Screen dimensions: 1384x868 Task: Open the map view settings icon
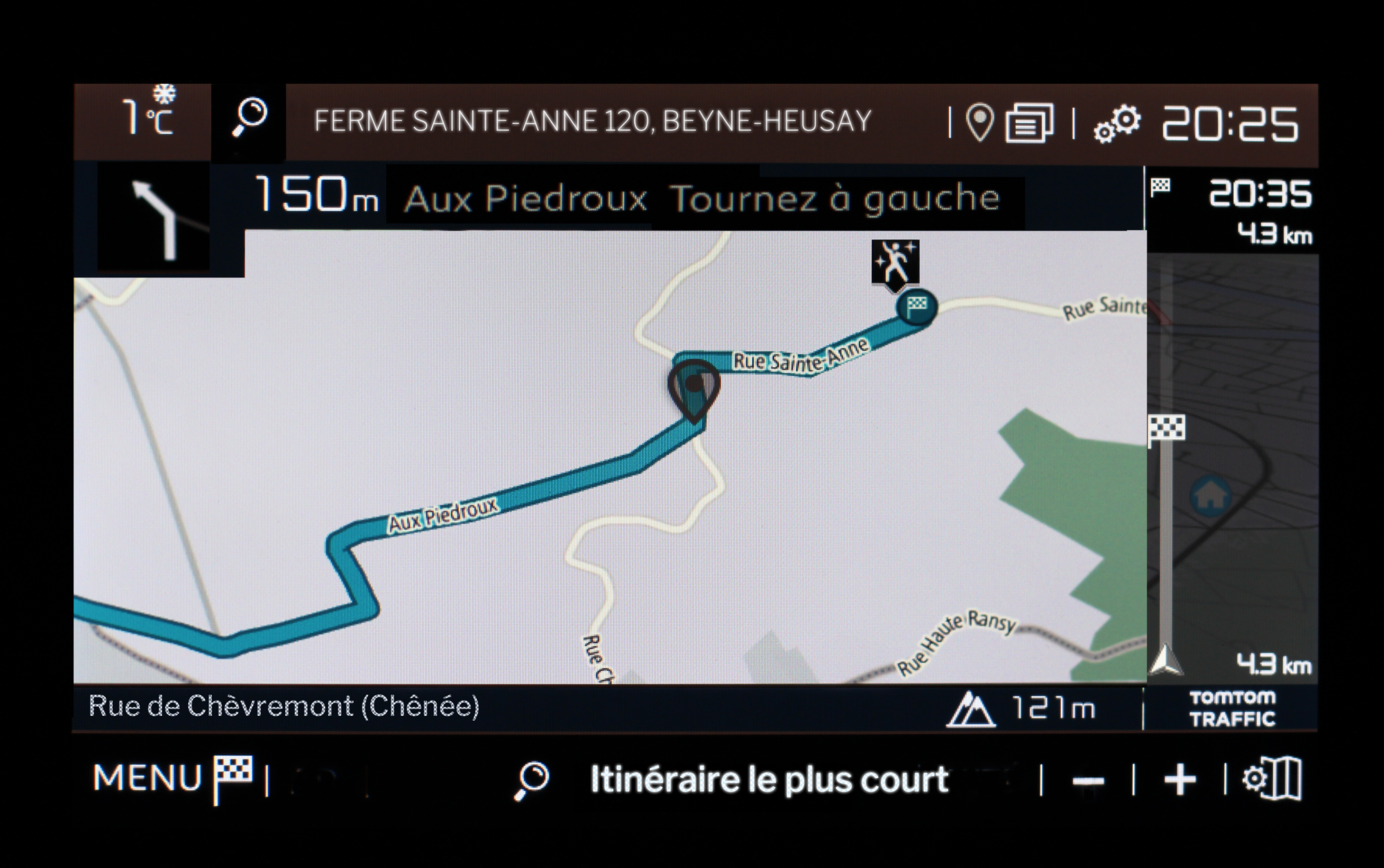click(1272, 779)
